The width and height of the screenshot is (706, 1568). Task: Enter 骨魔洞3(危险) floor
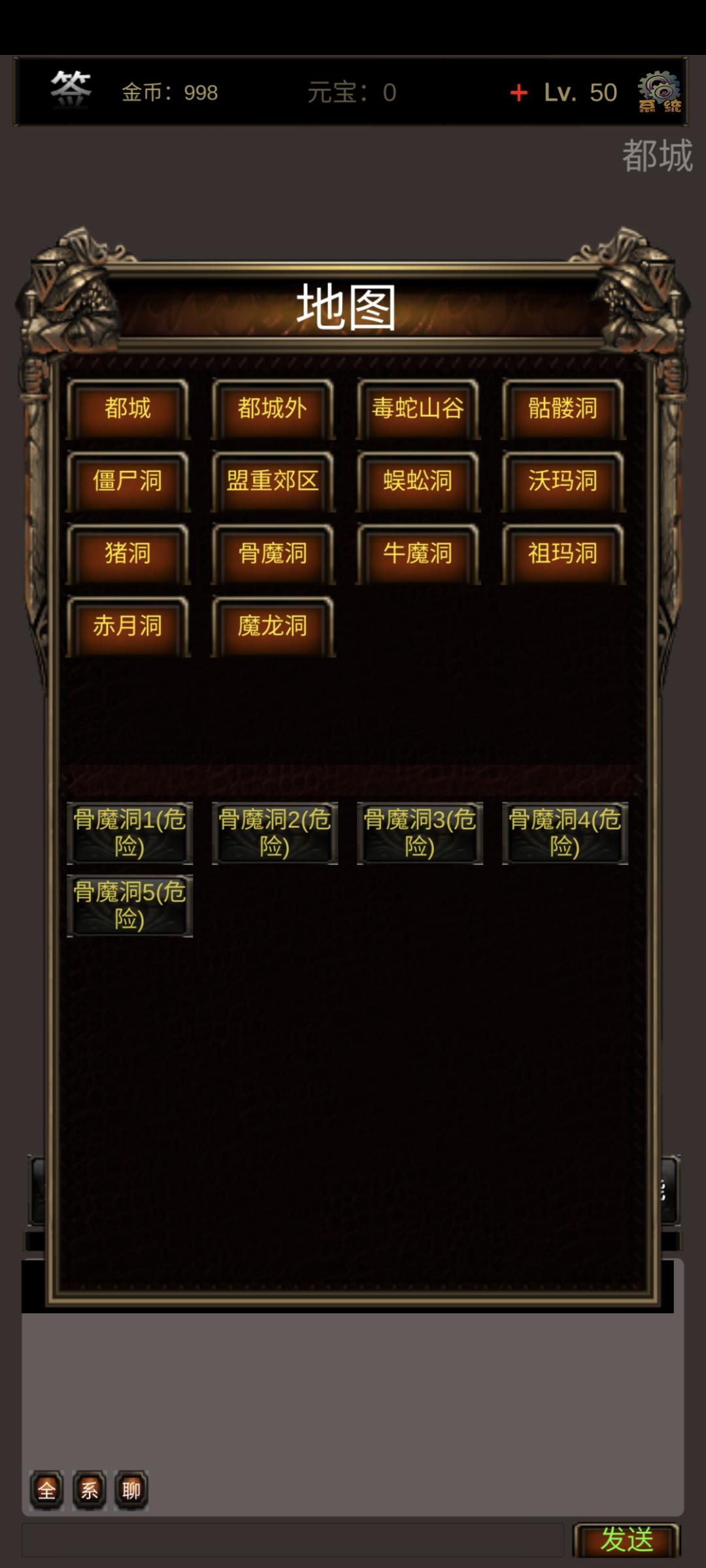tap(420, 833)
